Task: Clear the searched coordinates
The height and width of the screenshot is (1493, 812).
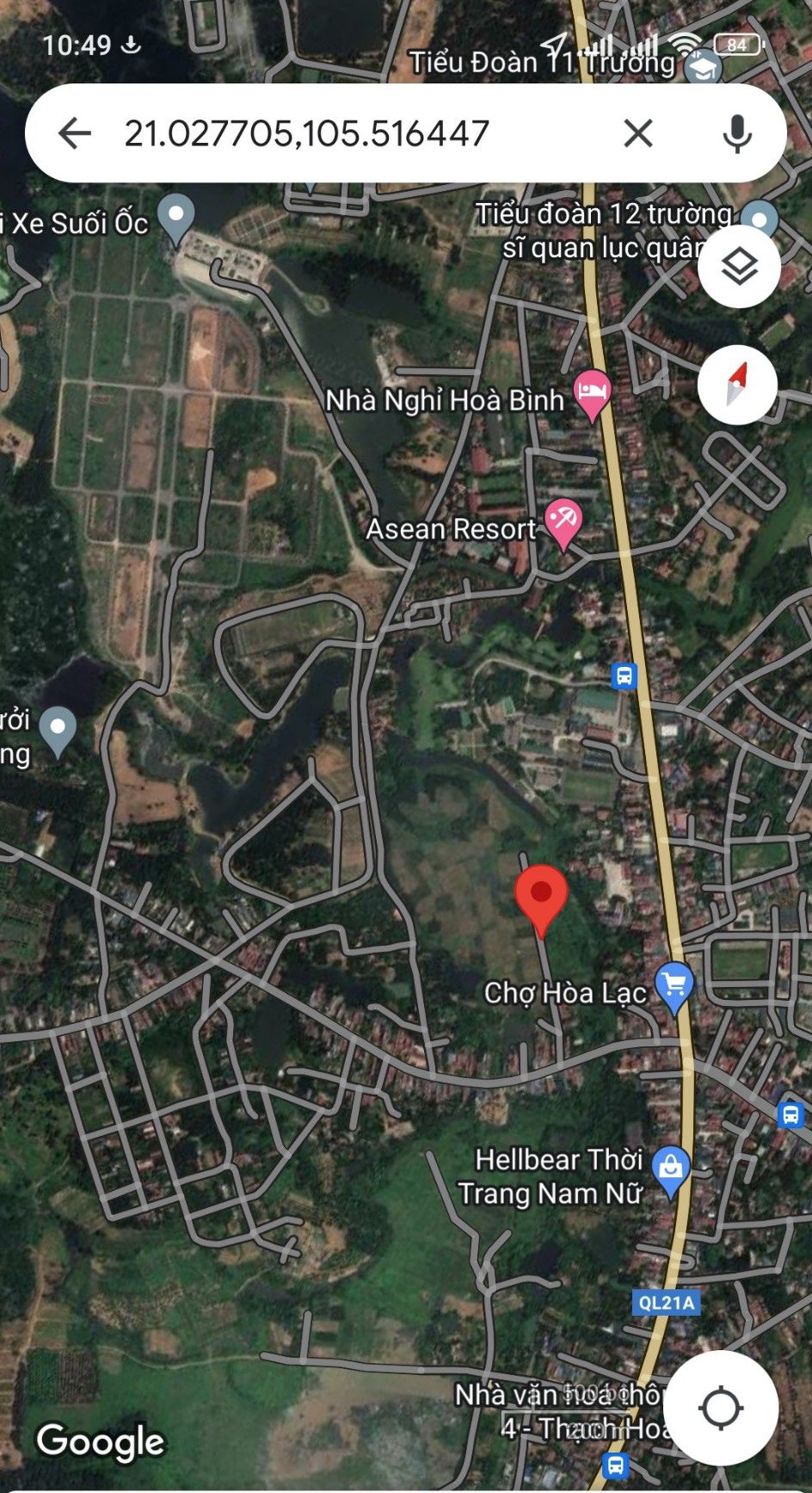Action: pos(637,133)
